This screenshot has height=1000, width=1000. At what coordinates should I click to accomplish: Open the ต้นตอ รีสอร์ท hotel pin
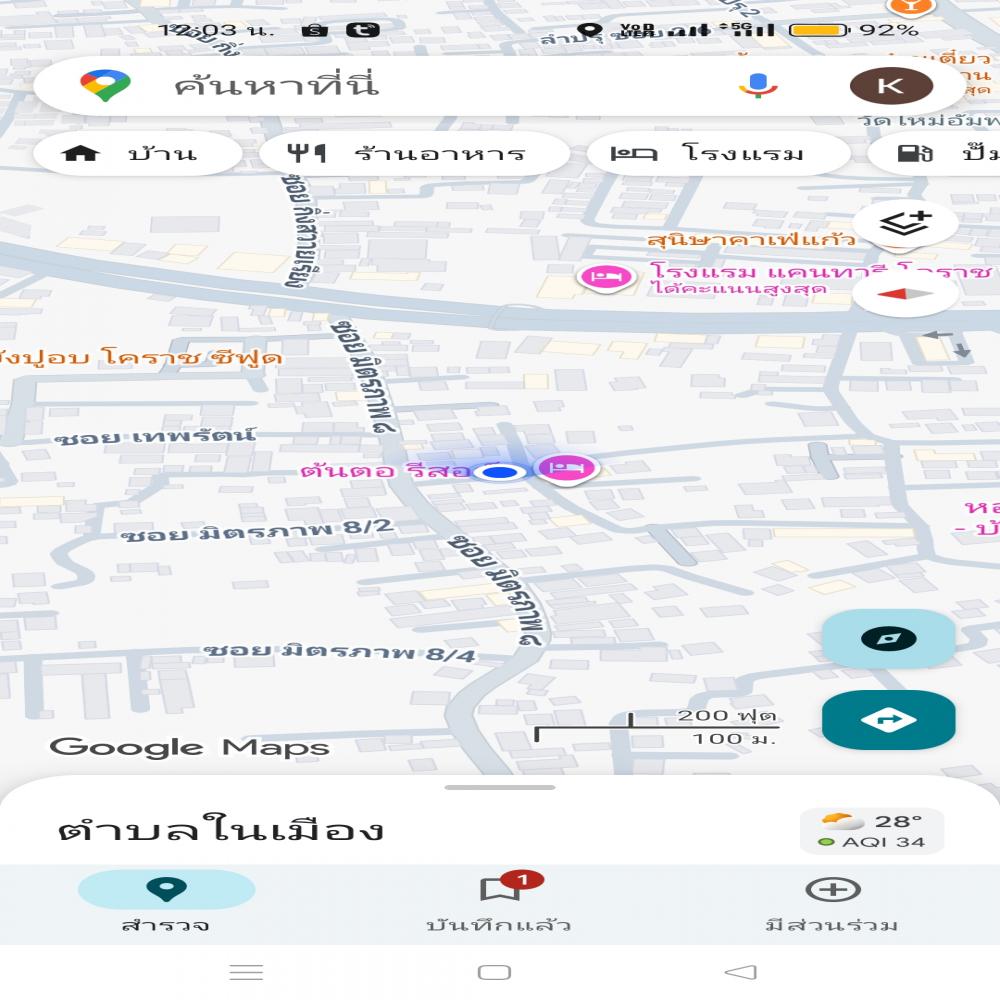(566, 467)
